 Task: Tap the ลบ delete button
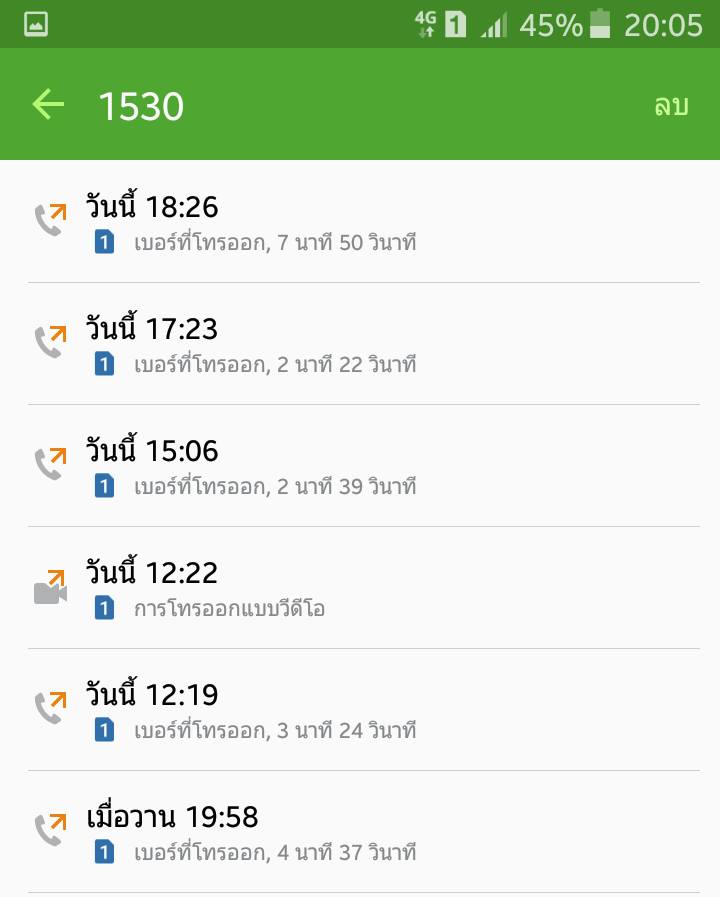pos(671,106)
